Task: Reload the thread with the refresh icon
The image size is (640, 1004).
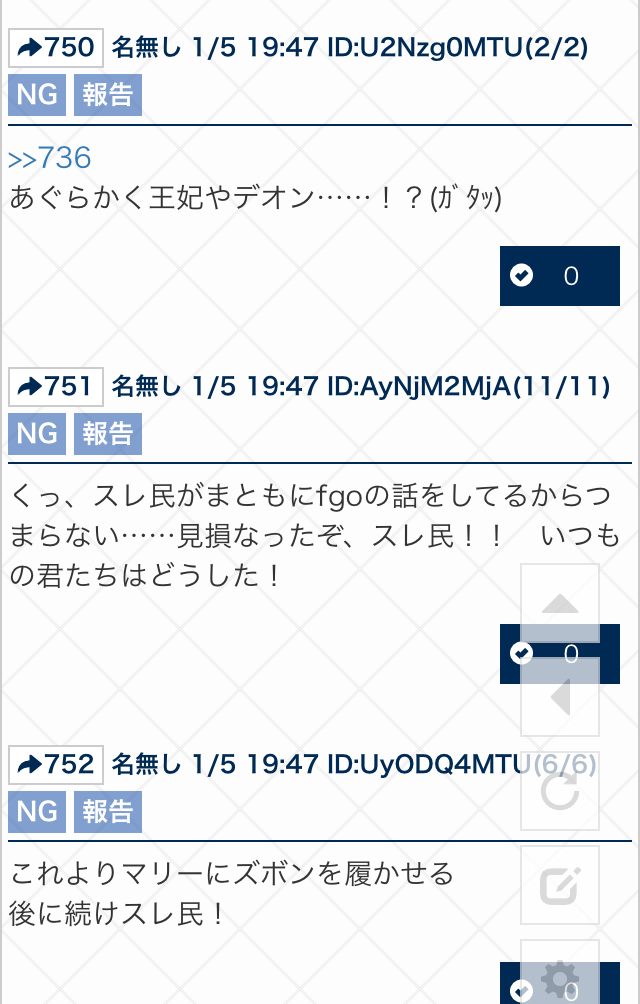Action: (560, 791)
